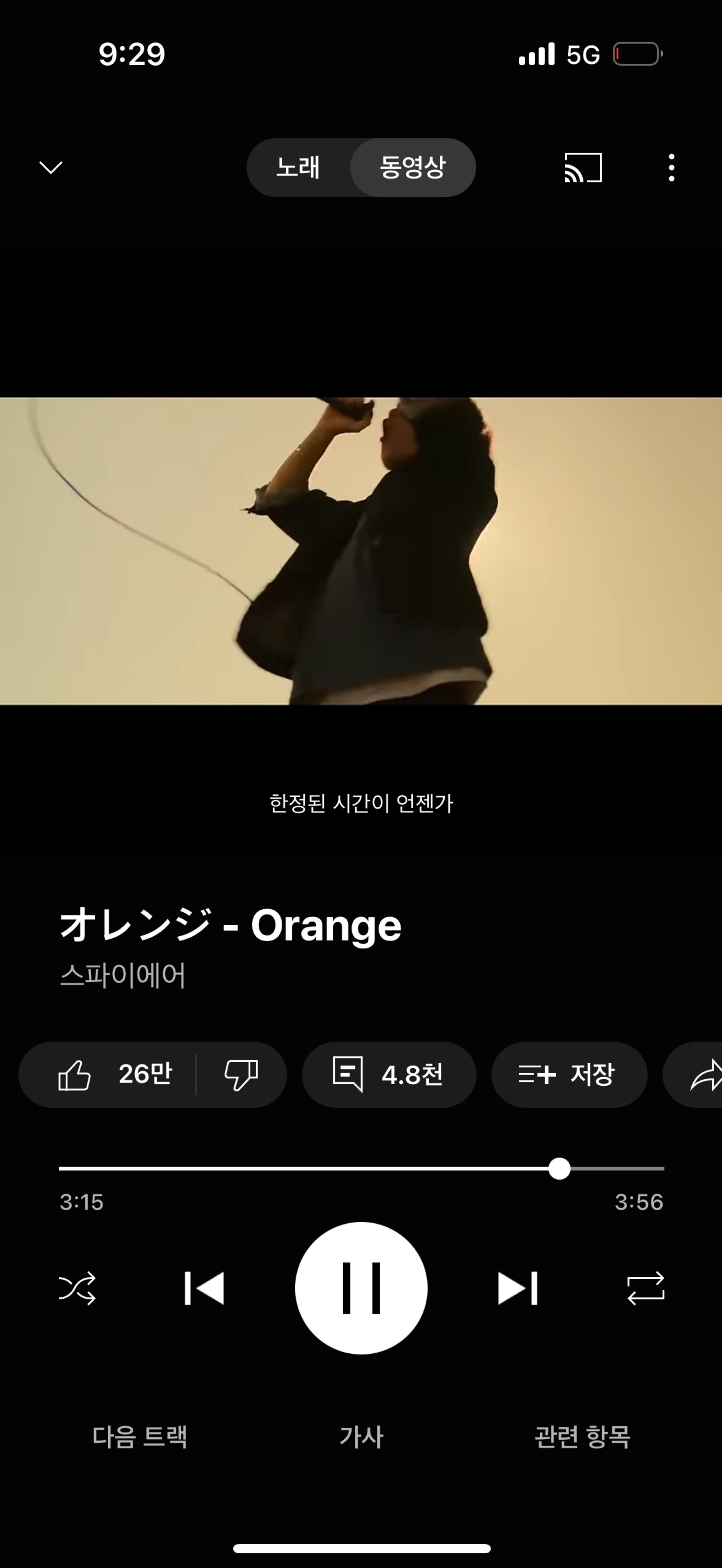Open the 관련 항목 (related) tab
722x1568 pixels.
(x=582, y=1437)
